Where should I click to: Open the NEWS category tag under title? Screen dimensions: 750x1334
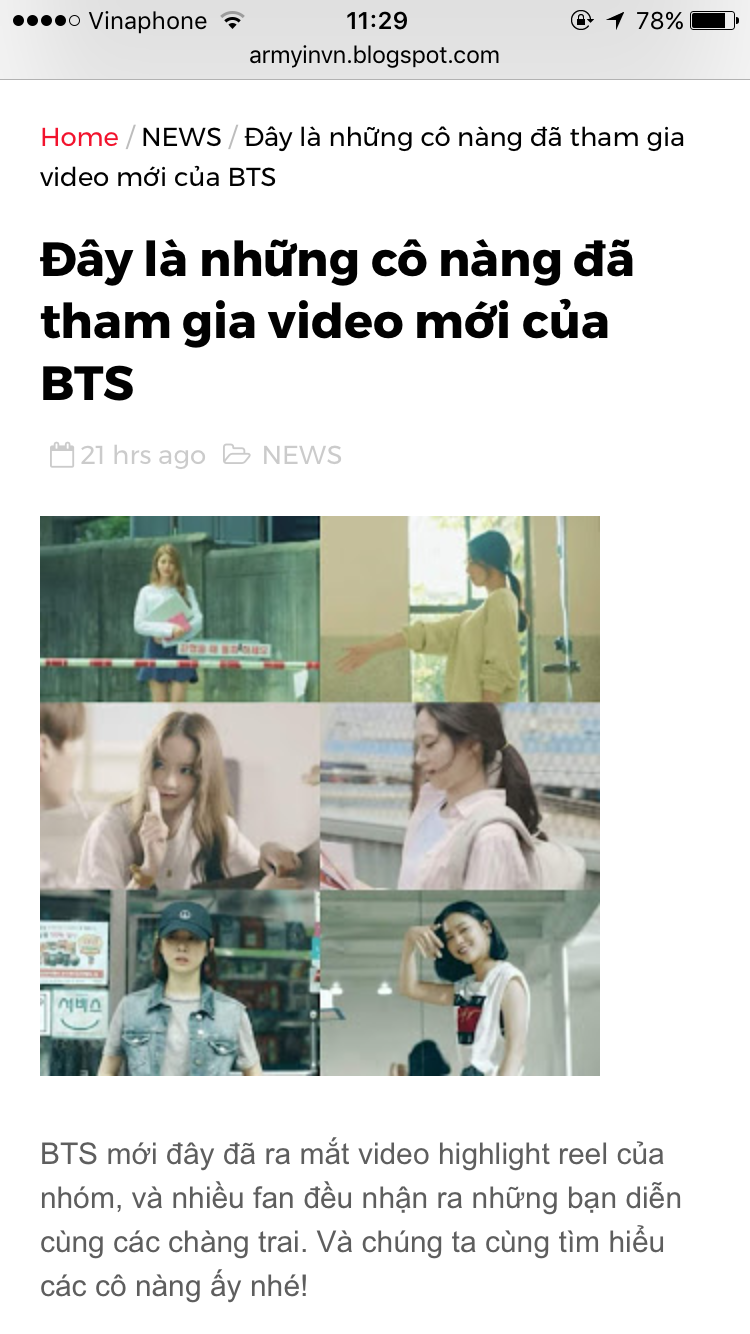(301, 456)
